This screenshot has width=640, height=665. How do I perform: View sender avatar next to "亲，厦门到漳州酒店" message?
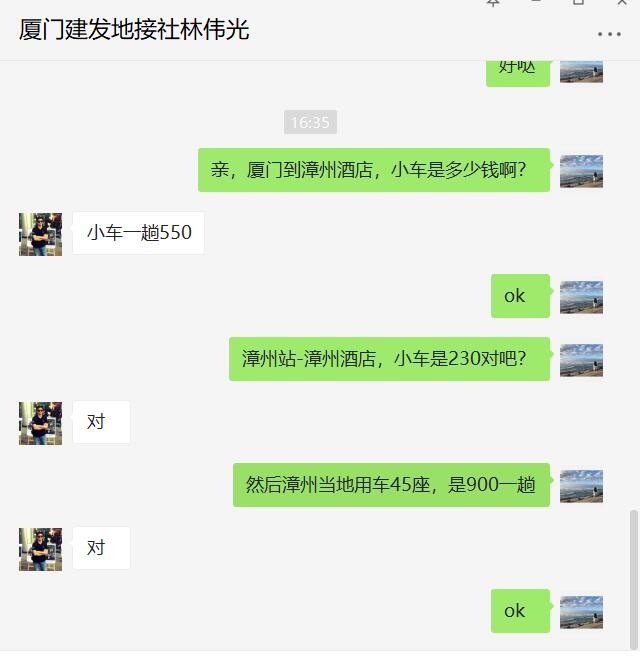click(581, 171)
